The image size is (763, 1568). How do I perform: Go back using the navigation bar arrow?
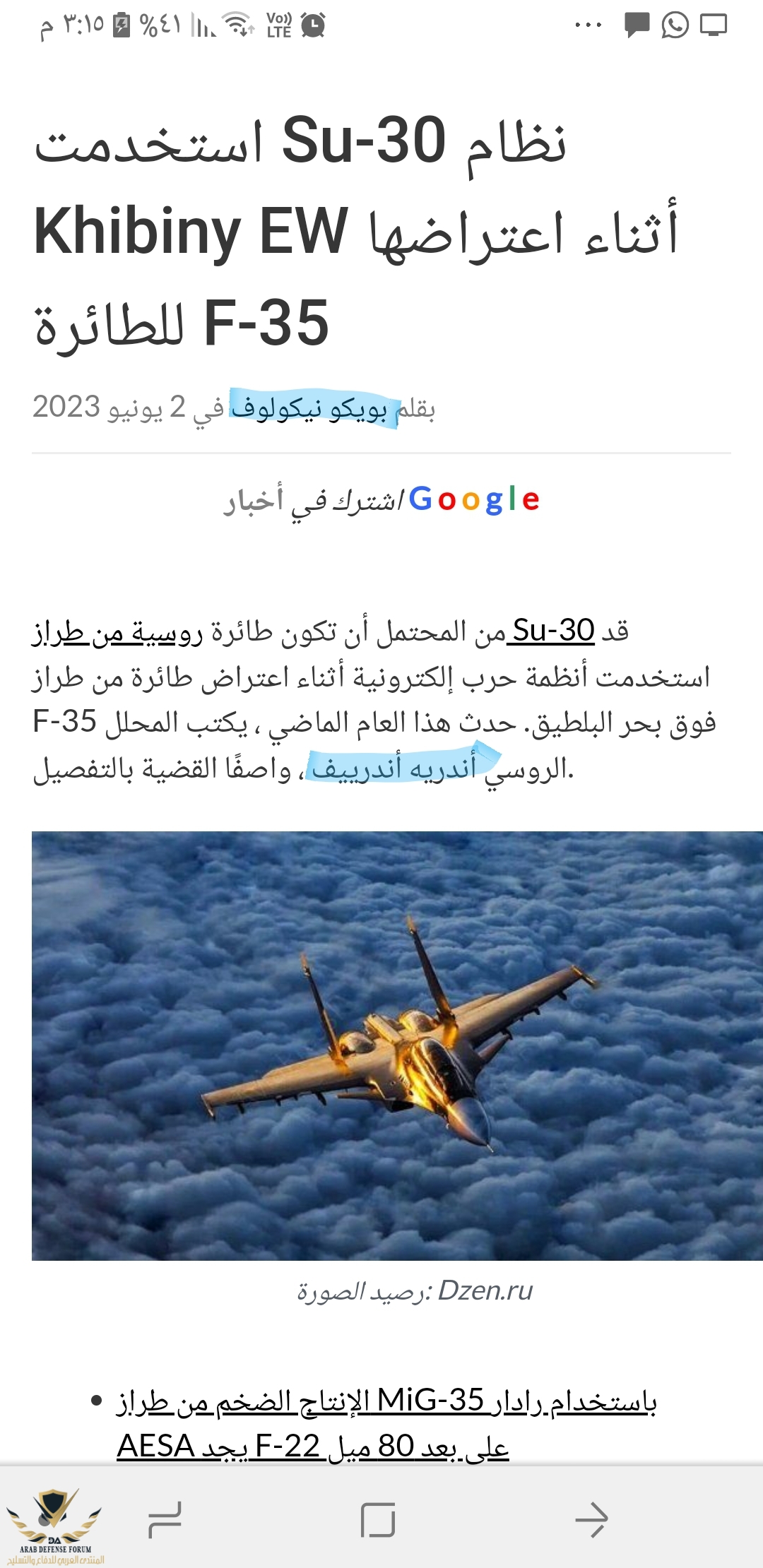click(591, 1520)
